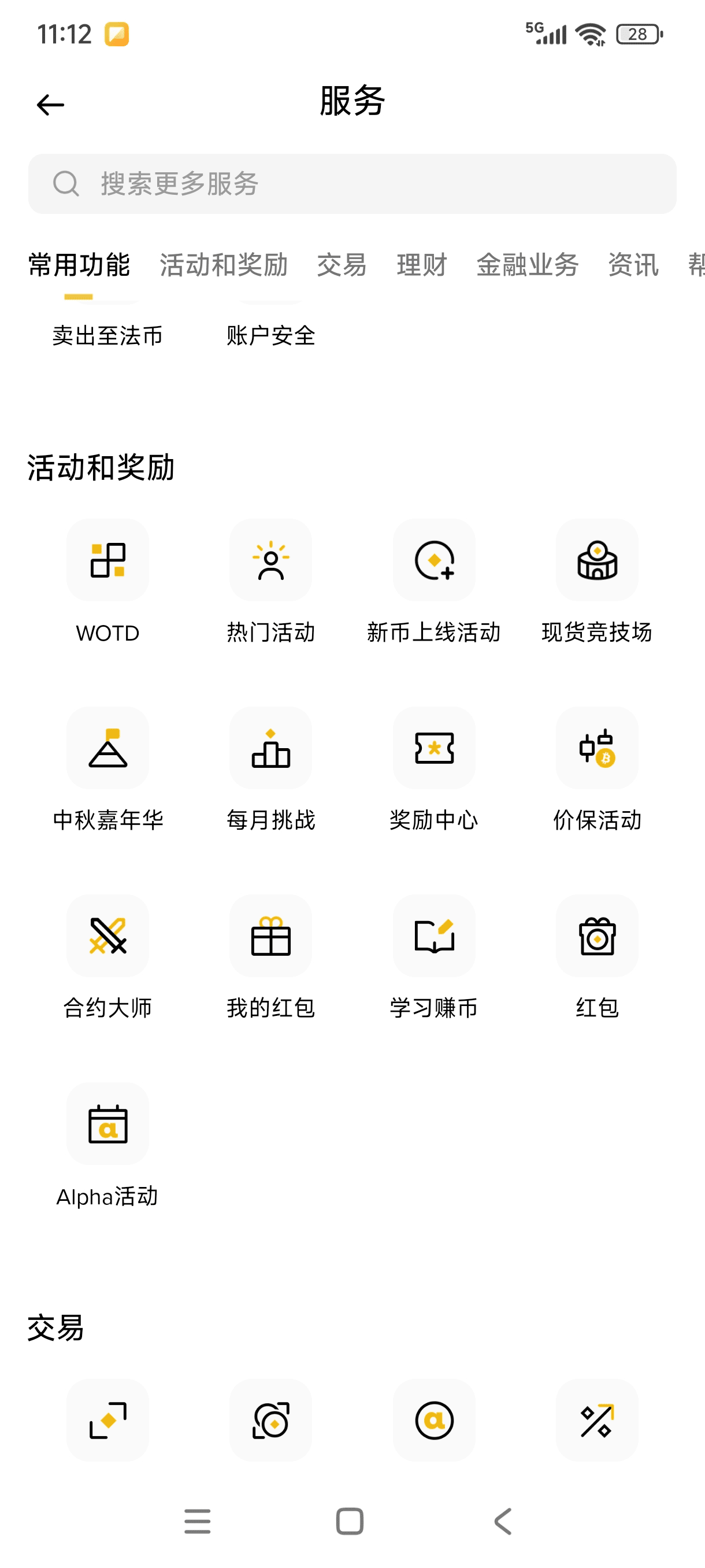Go back using the top arrow
This screenshot has width=705, height=1568.
coord(50,105)
